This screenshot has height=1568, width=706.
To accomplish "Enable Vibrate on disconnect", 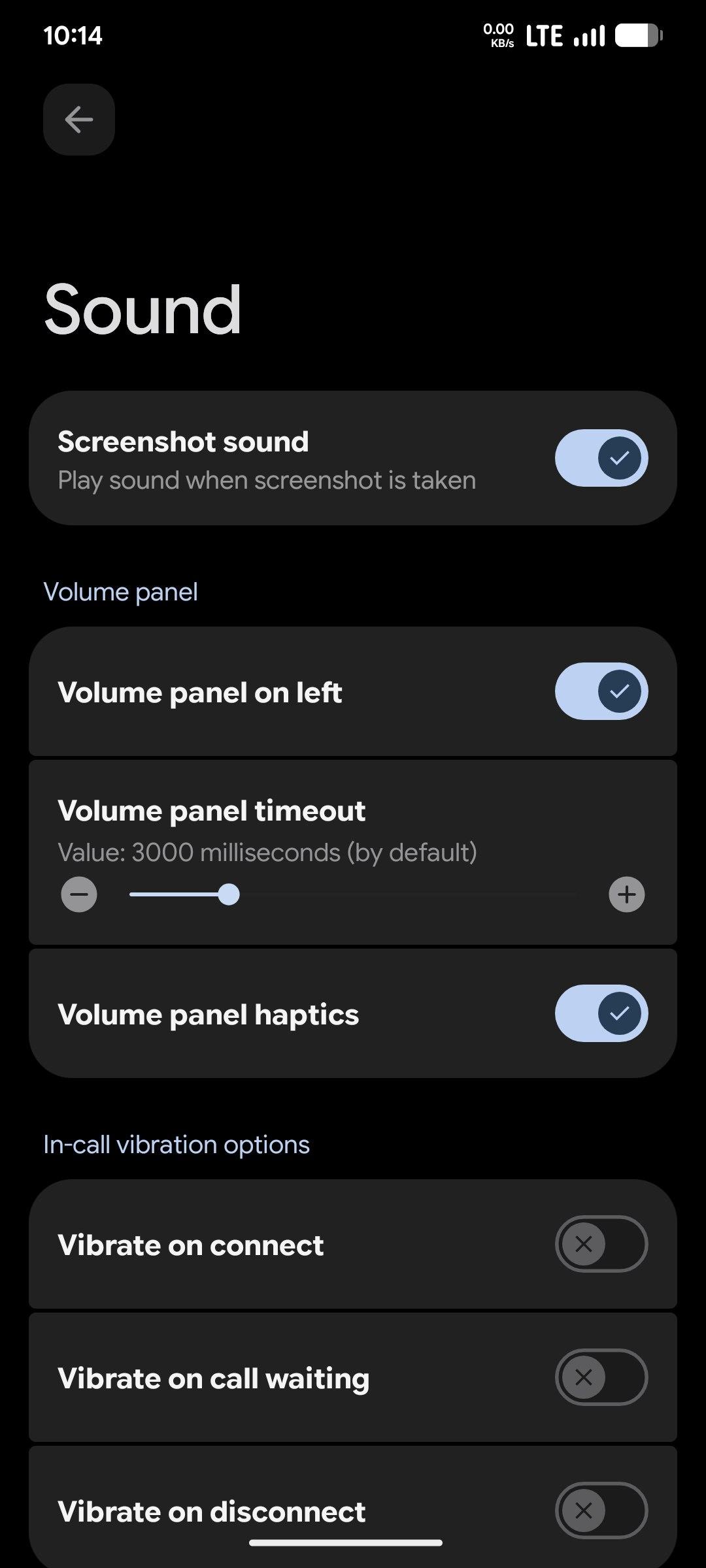I will pyautogui.click(x=601, y=1511).
